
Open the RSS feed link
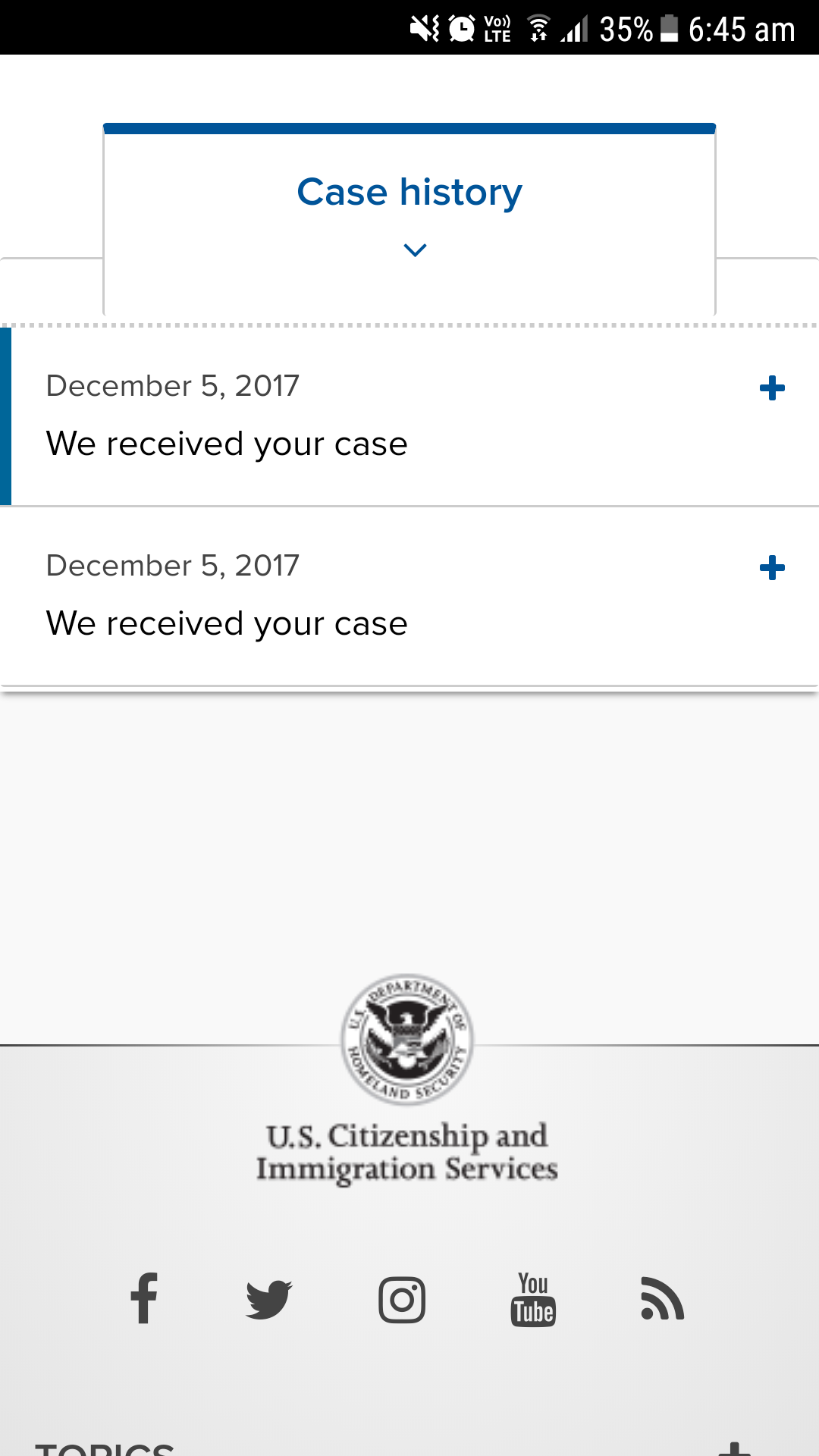coord(663,1298)
